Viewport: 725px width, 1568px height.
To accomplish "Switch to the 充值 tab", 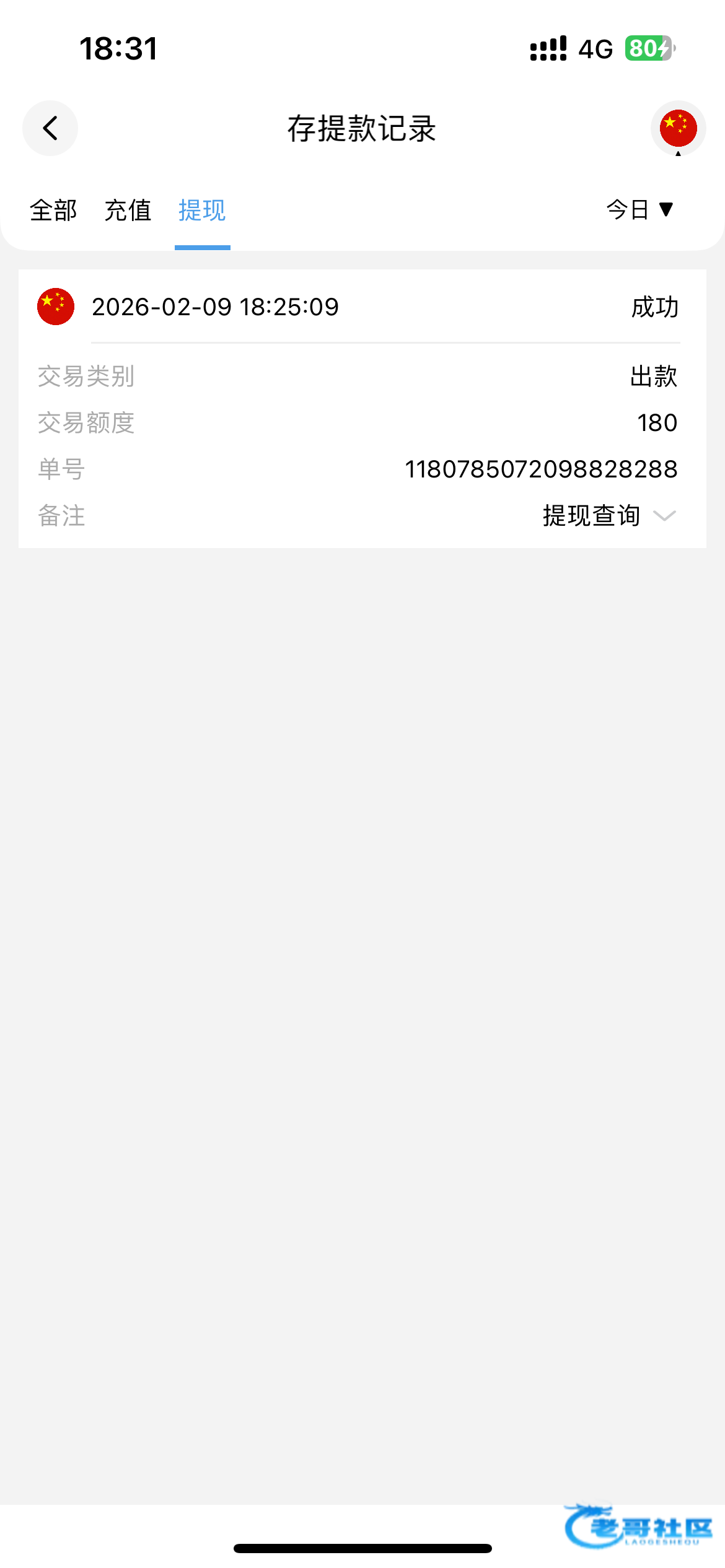I will point(128,211).
